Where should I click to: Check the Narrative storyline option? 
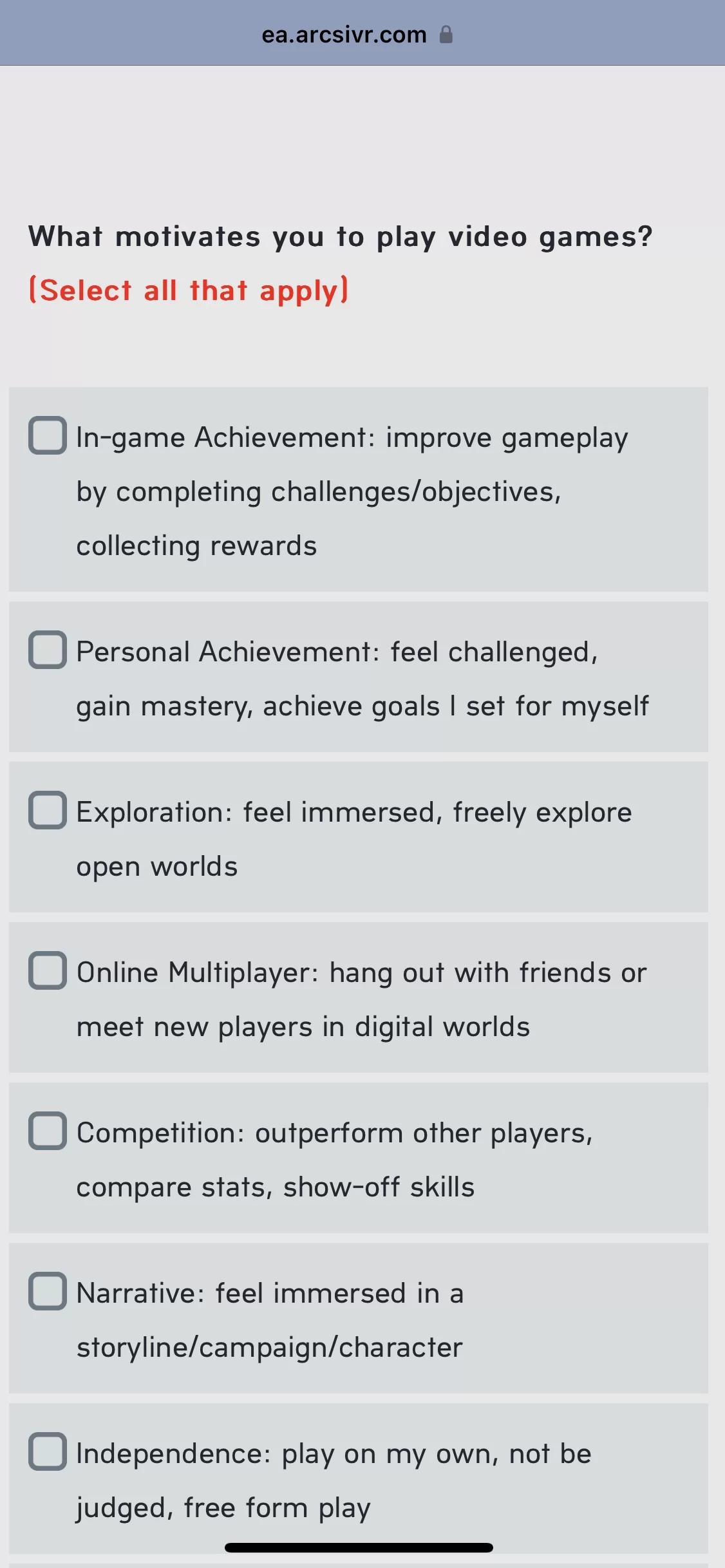click(48, 1291)
